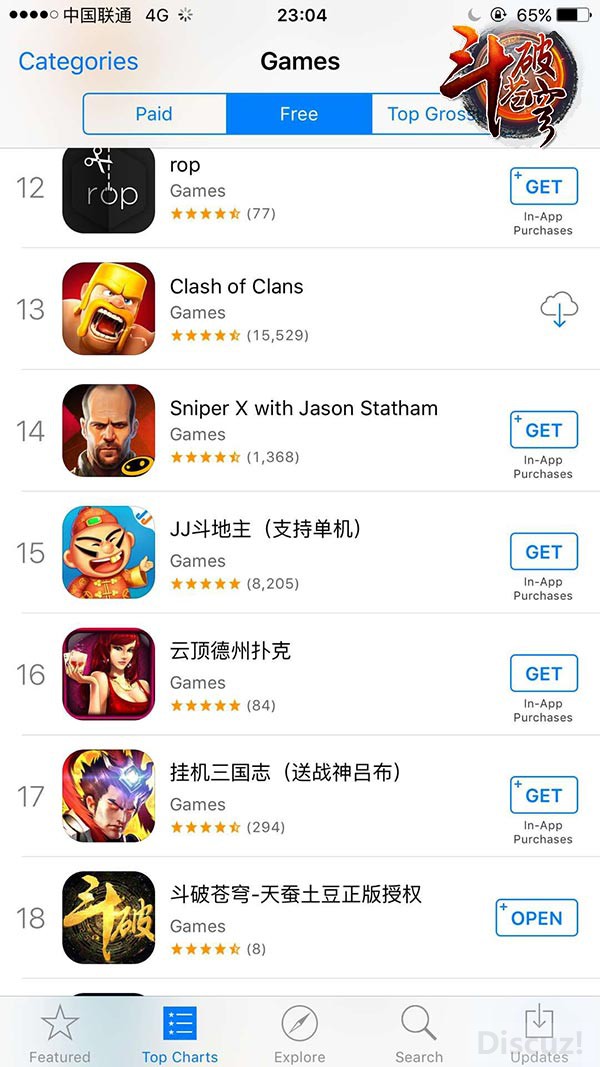Select the Top Charts tab
600x1067 pixels.
[180, 1033]
